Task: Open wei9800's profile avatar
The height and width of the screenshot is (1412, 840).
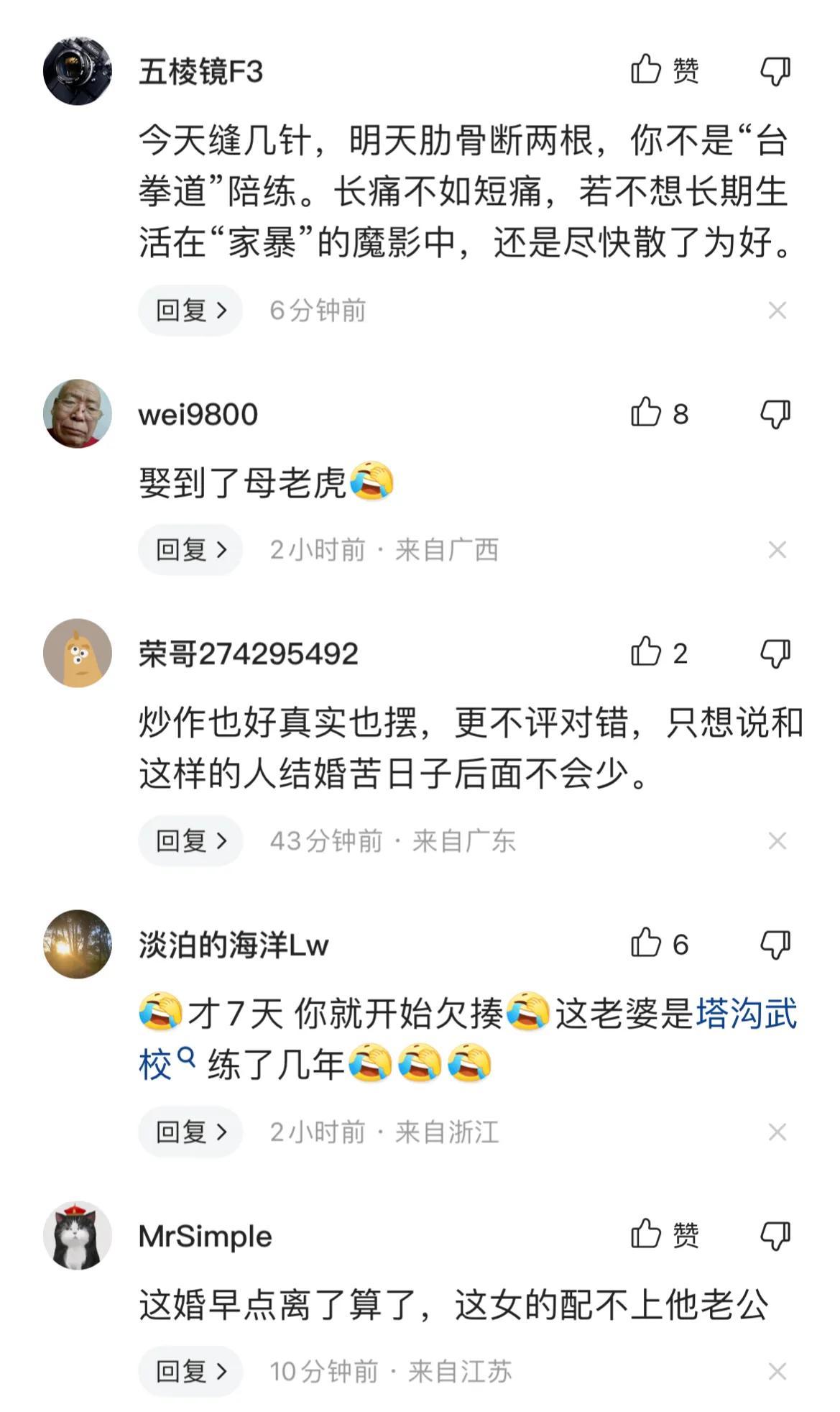Action: (78, 413)
